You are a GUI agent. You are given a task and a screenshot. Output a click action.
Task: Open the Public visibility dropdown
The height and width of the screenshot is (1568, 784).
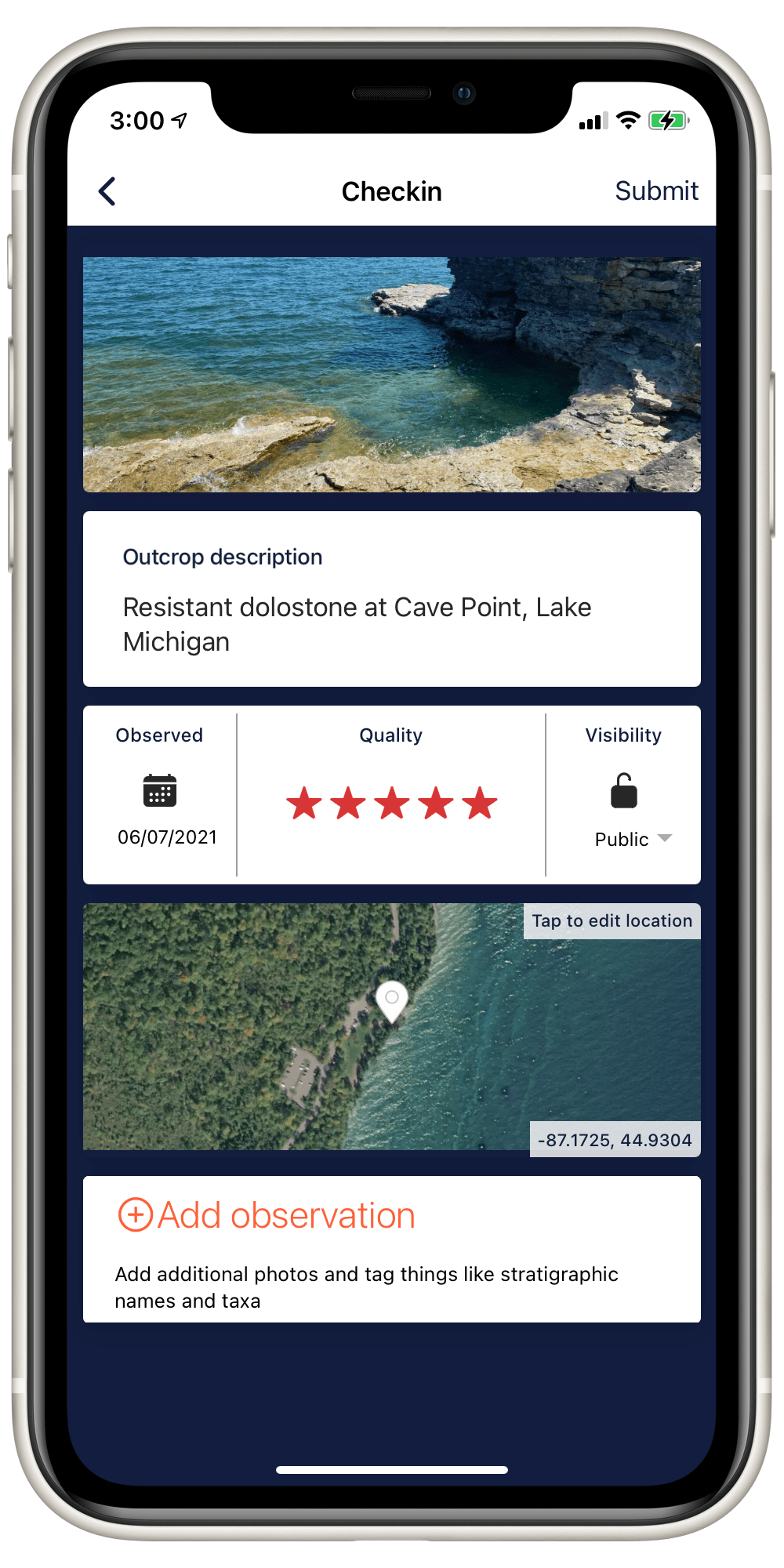(632, 839)
